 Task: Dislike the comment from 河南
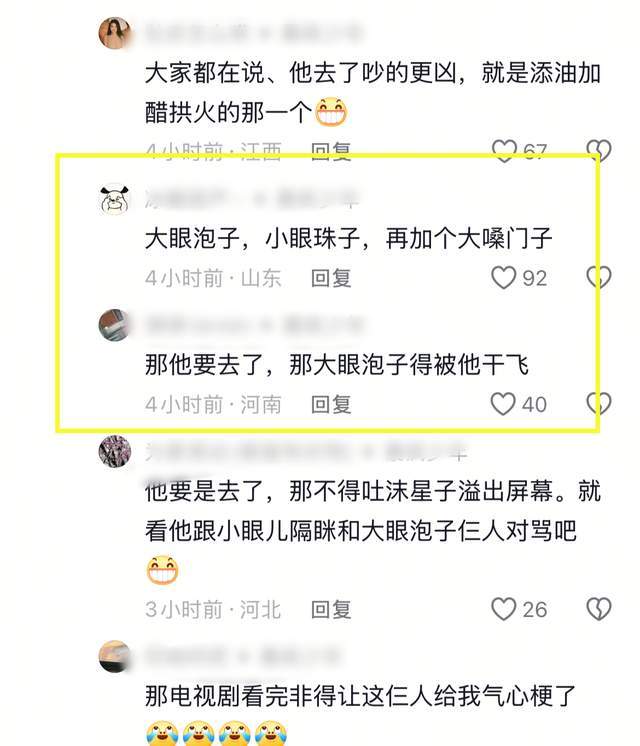click(x=599, y=404)
